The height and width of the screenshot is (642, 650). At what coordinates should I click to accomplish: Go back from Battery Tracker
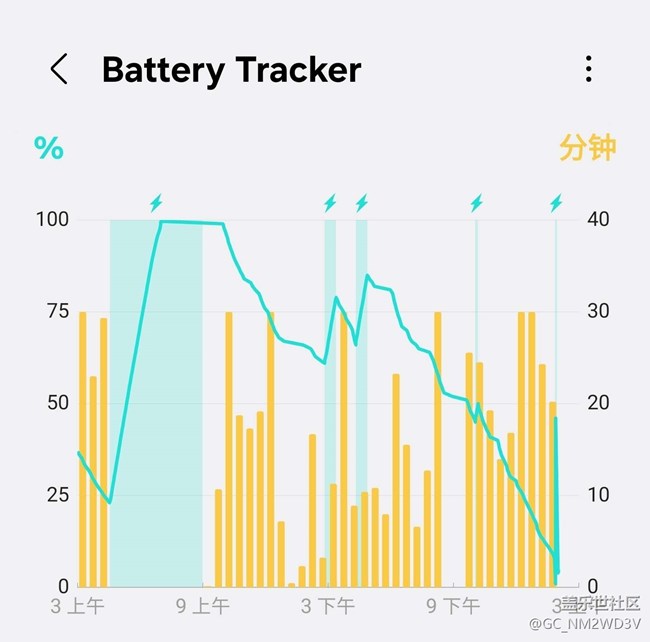59,69
